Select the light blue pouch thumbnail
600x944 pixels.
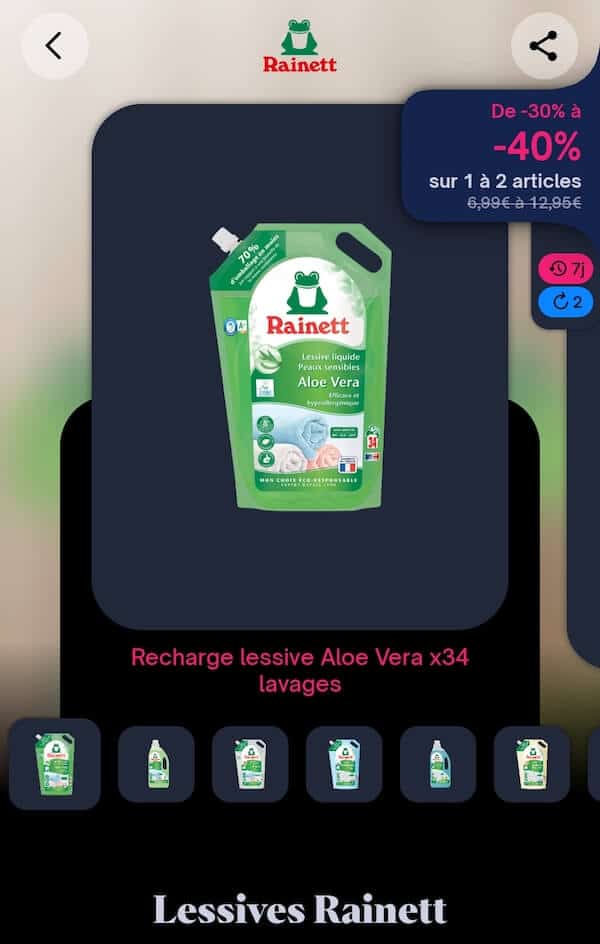point(344,764)
